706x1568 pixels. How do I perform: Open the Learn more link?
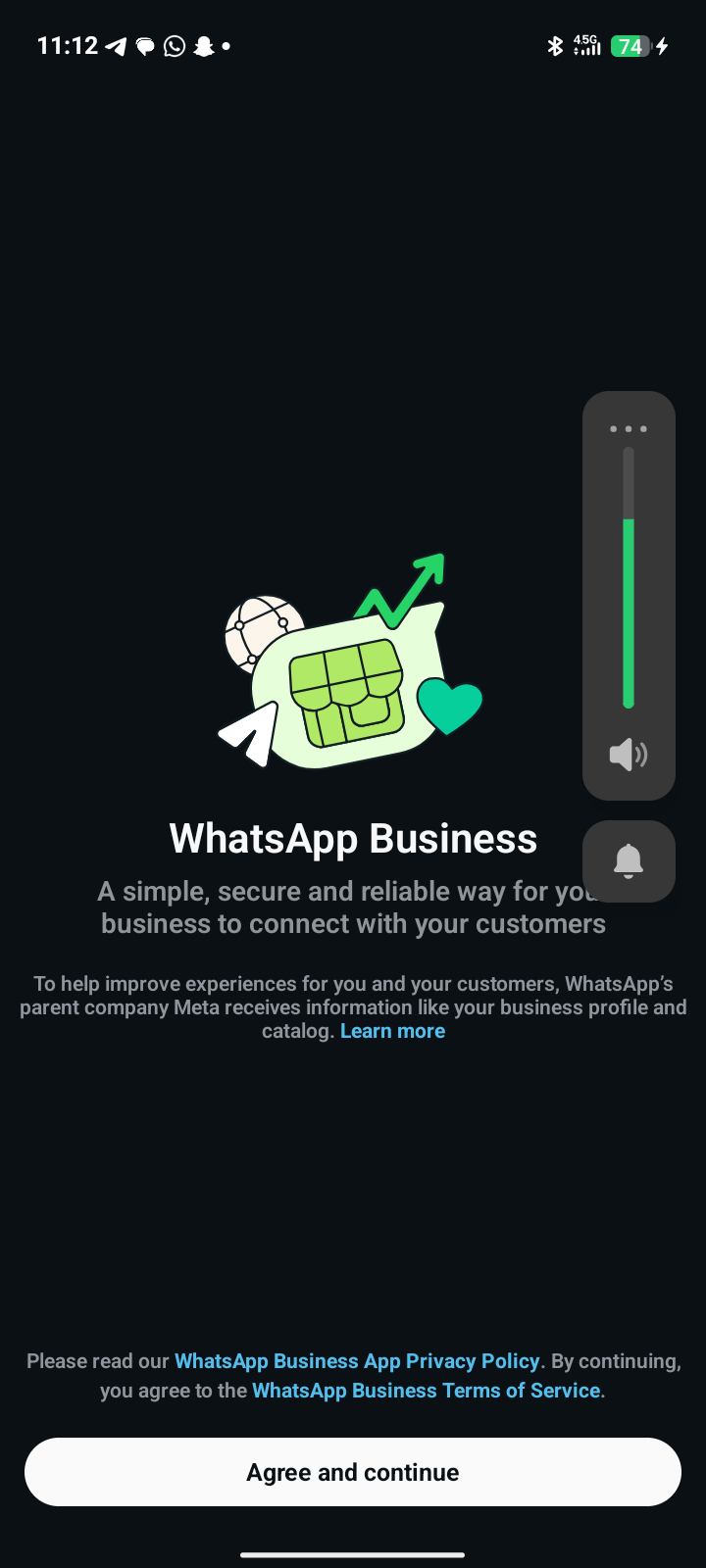[392, 1031]
